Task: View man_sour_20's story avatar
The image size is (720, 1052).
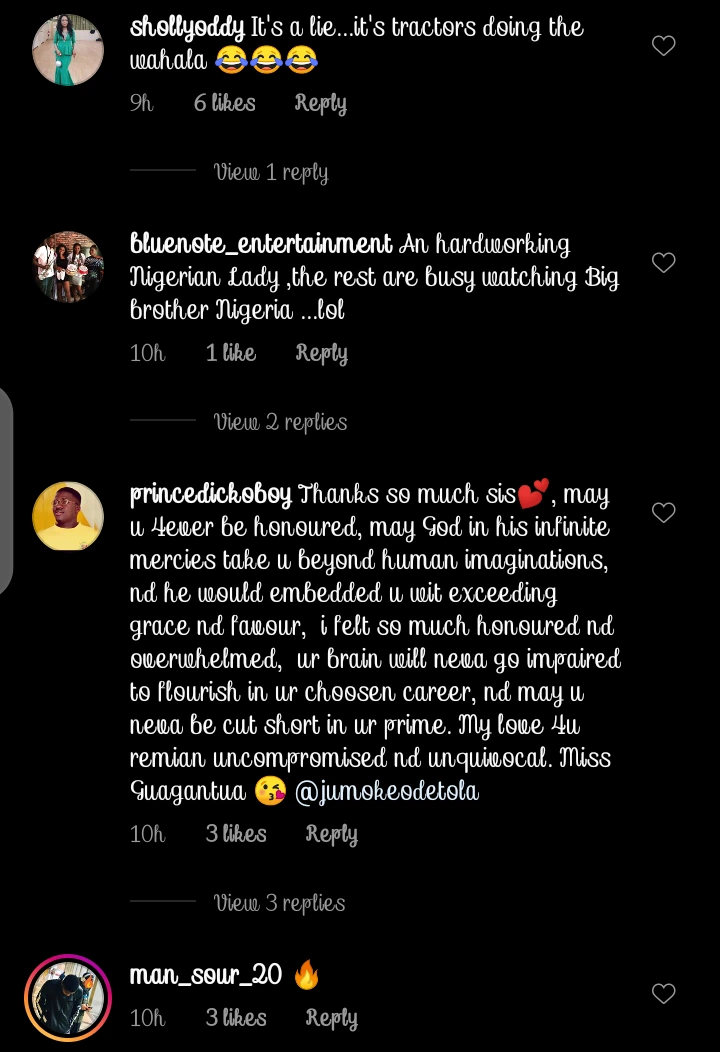Action: pyautogui.click(x=68, y=998)
